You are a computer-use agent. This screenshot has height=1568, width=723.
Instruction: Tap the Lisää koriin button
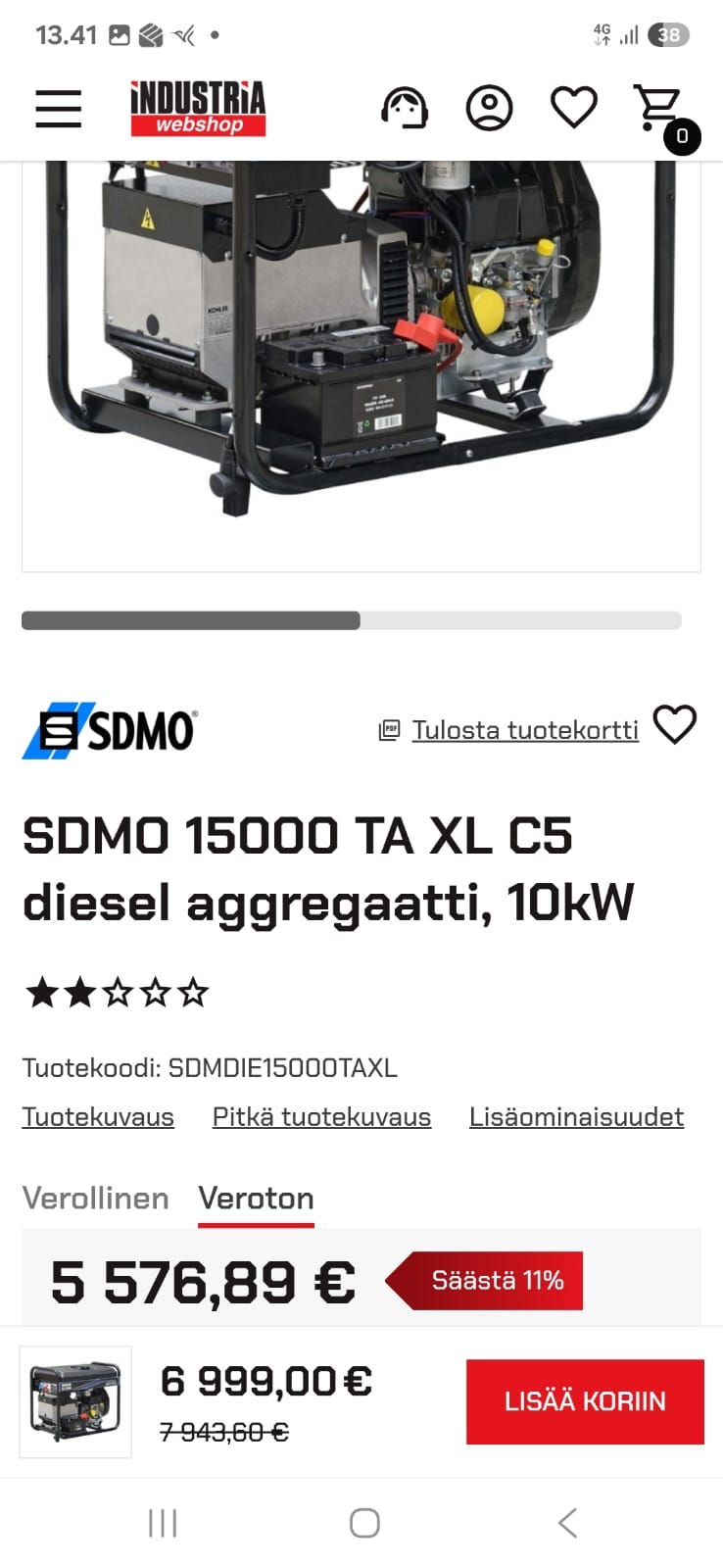coord(585,1401)
